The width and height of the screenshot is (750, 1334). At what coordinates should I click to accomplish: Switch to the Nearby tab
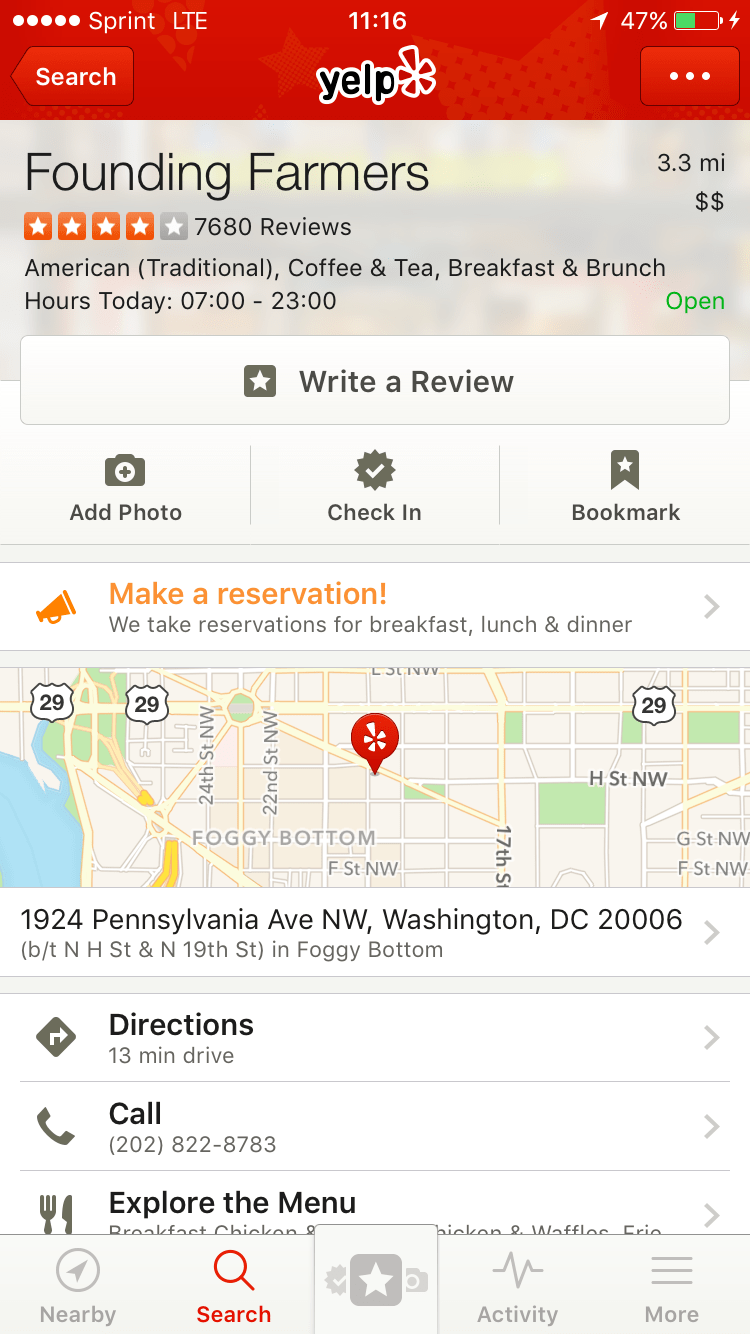tap(78, 1288)
